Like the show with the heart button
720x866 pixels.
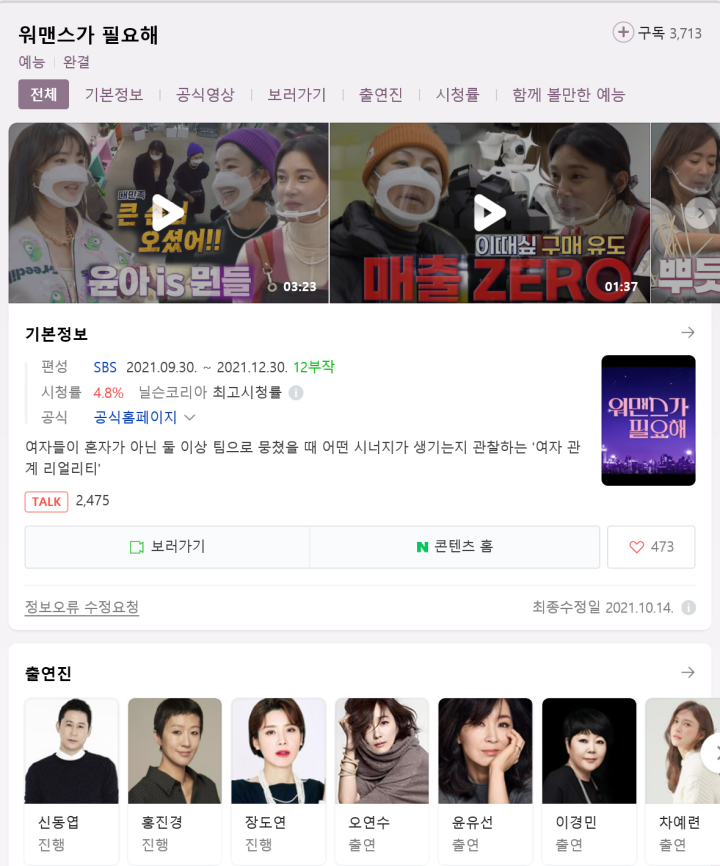coord(651,547)
